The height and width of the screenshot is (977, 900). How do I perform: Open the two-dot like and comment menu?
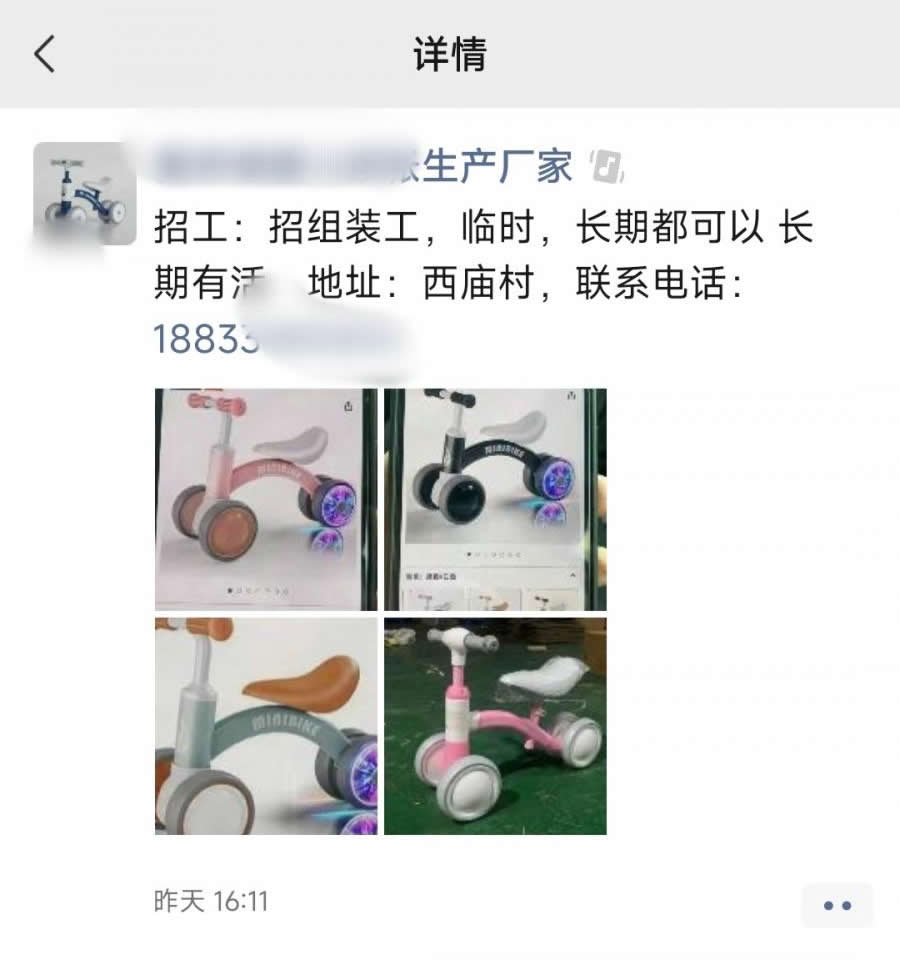[836, 906]
